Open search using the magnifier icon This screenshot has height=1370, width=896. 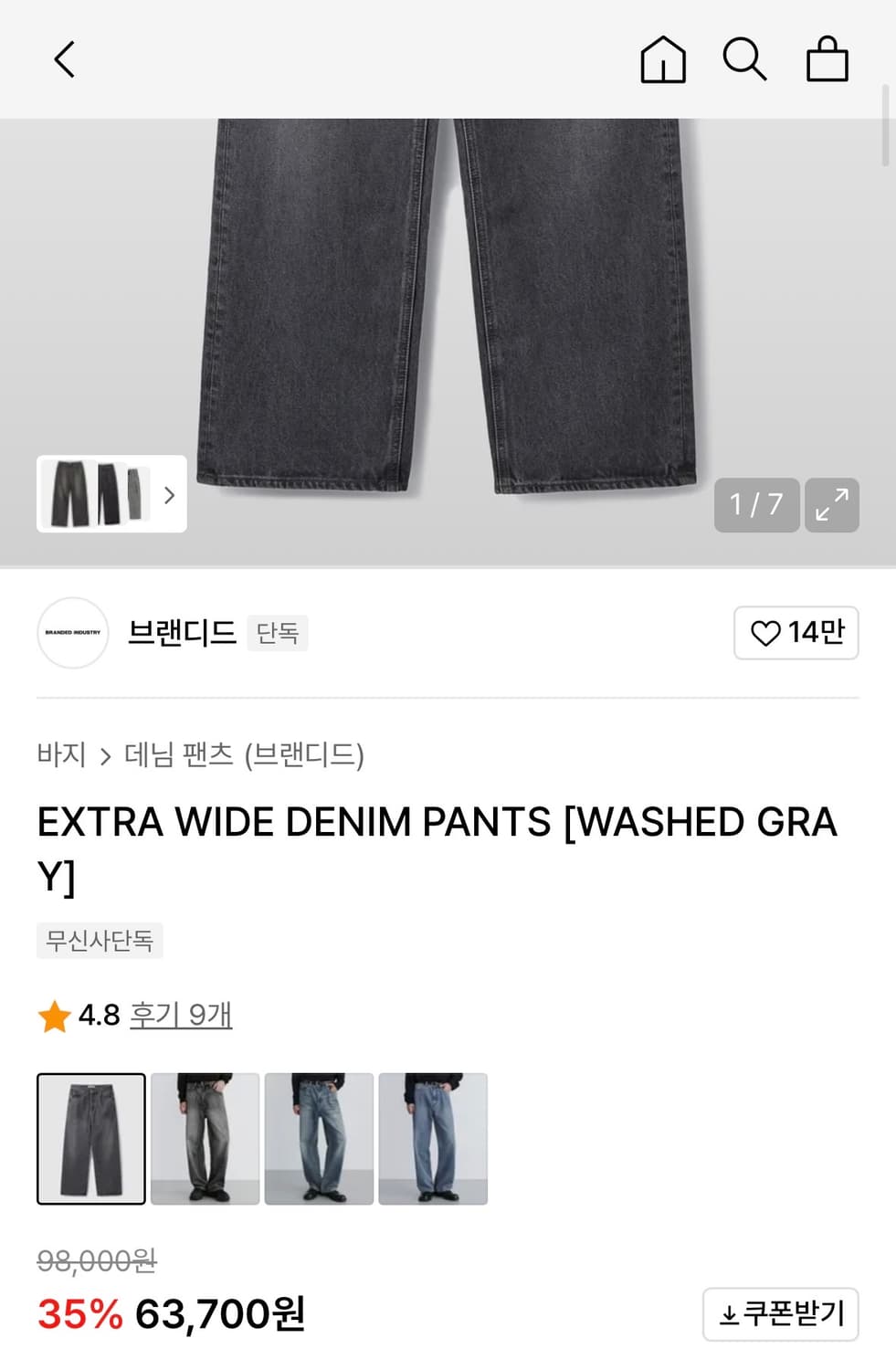[745, 59]
